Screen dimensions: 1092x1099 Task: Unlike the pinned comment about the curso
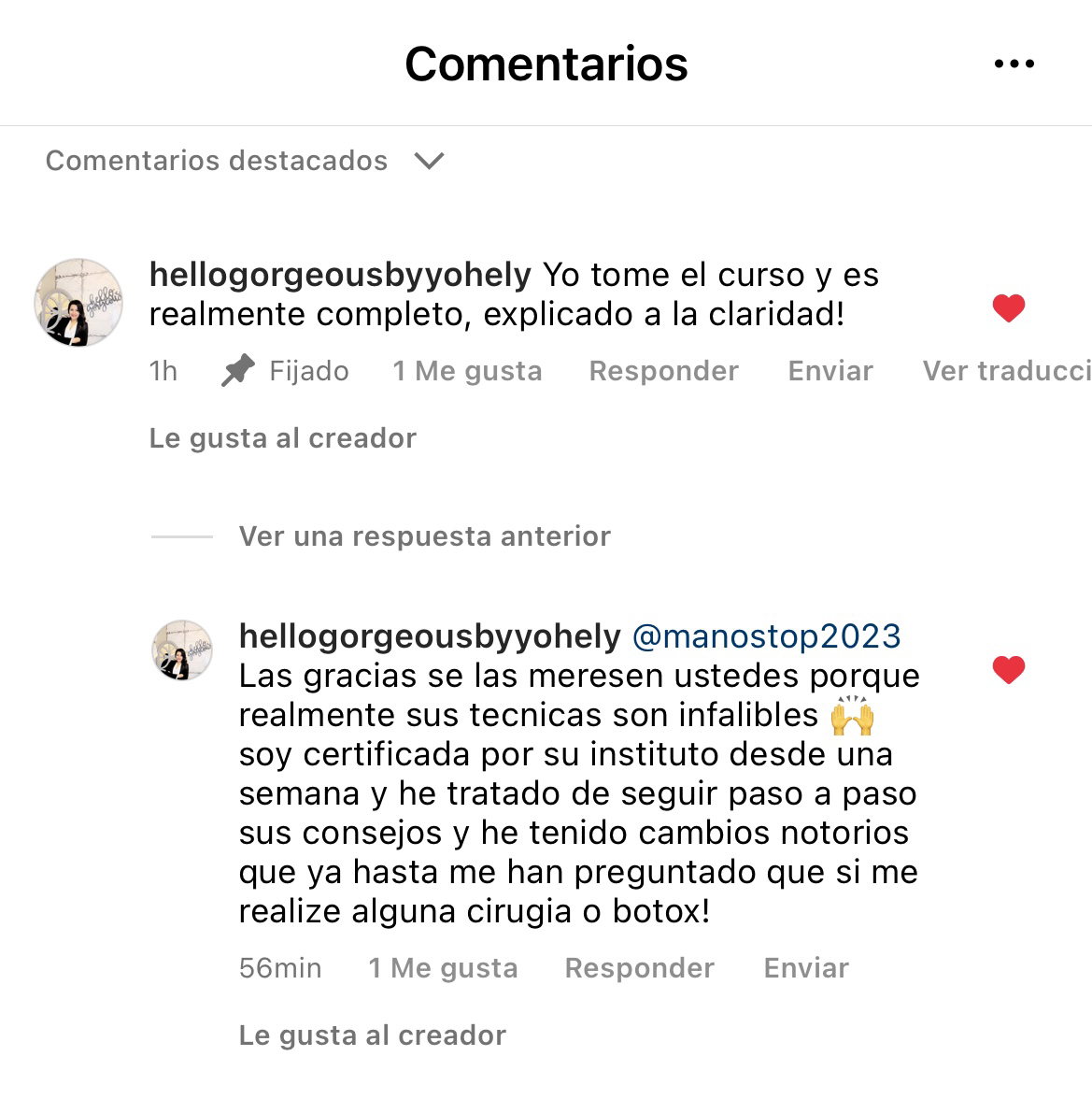[x=1008, y=307]
